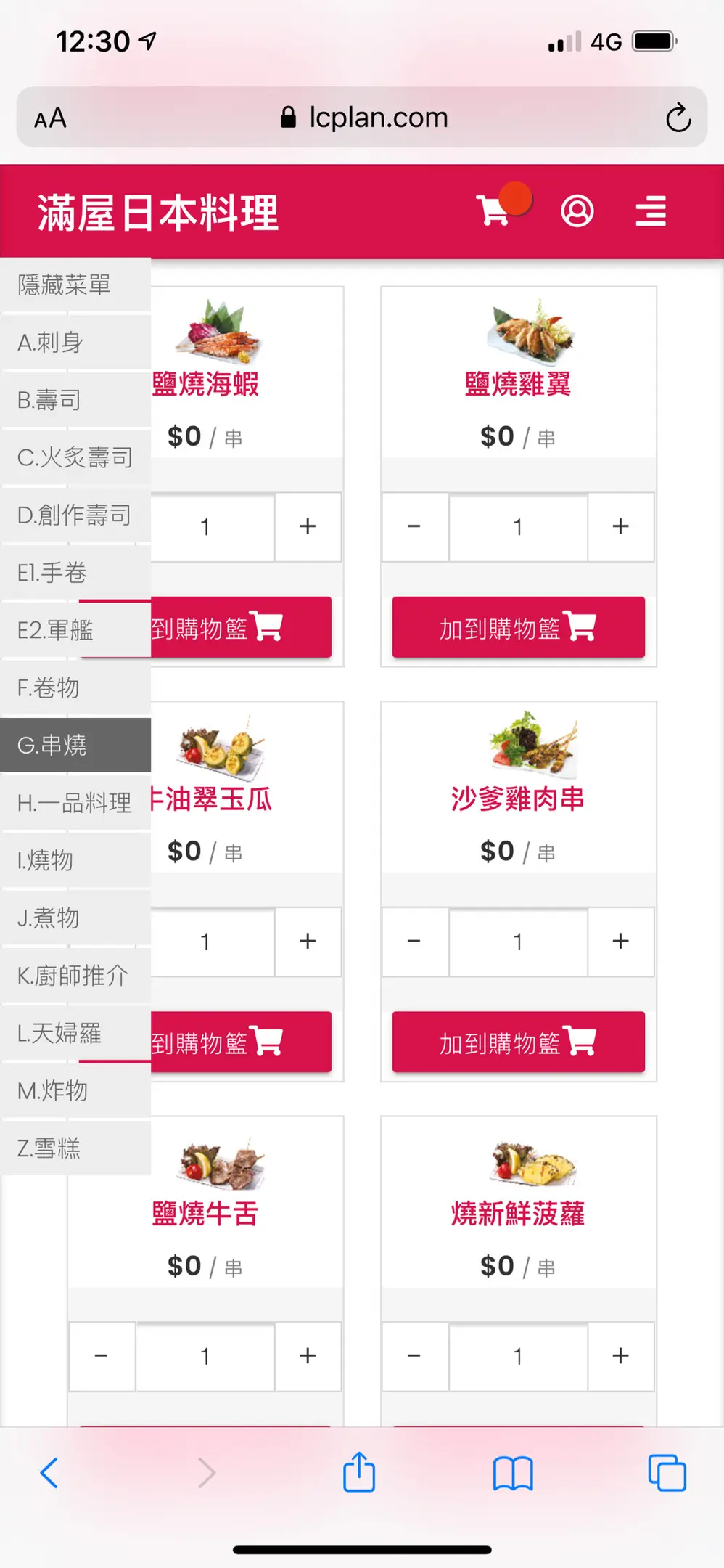Increase quantity of 燒新鮮菠蘿

point(620,1356)
